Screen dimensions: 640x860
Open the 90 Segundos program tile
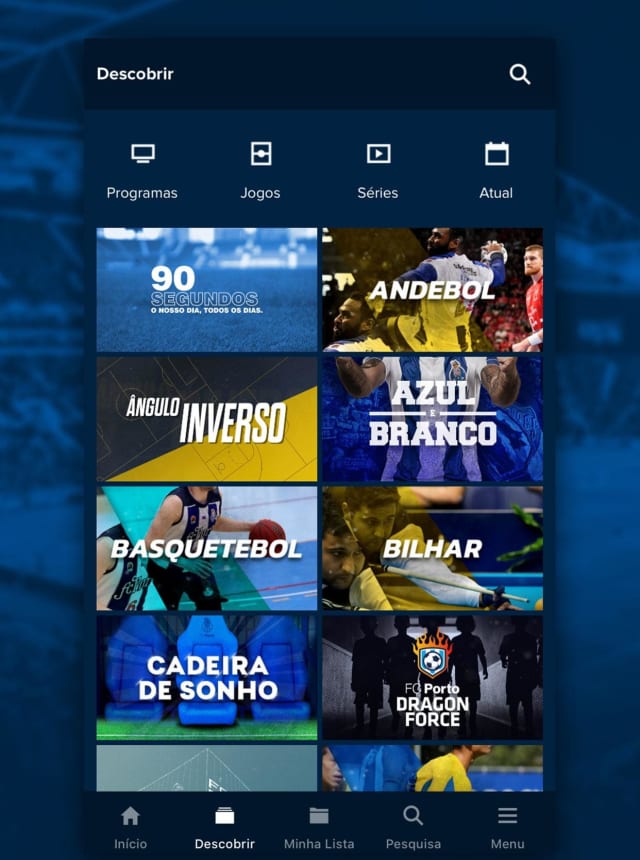[207, 290]
